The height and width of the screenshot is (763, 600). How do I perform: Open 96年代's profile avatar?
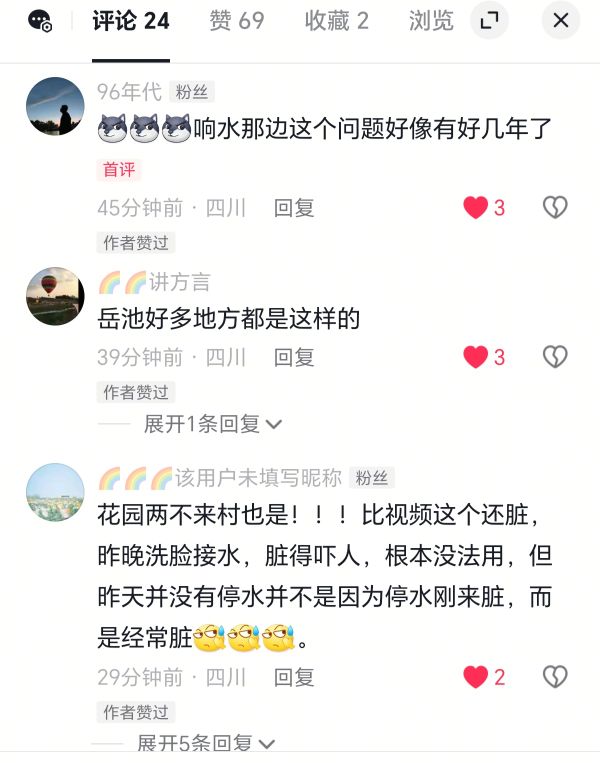click(55, 106)
